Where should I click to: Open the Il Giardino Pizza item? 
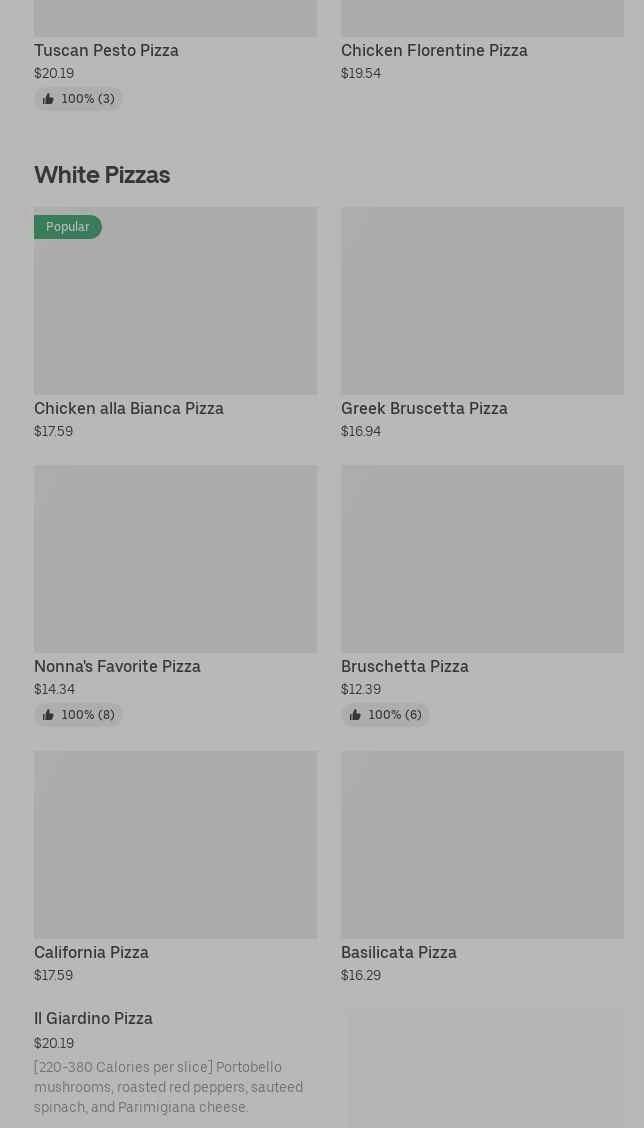click(93, 1019)
